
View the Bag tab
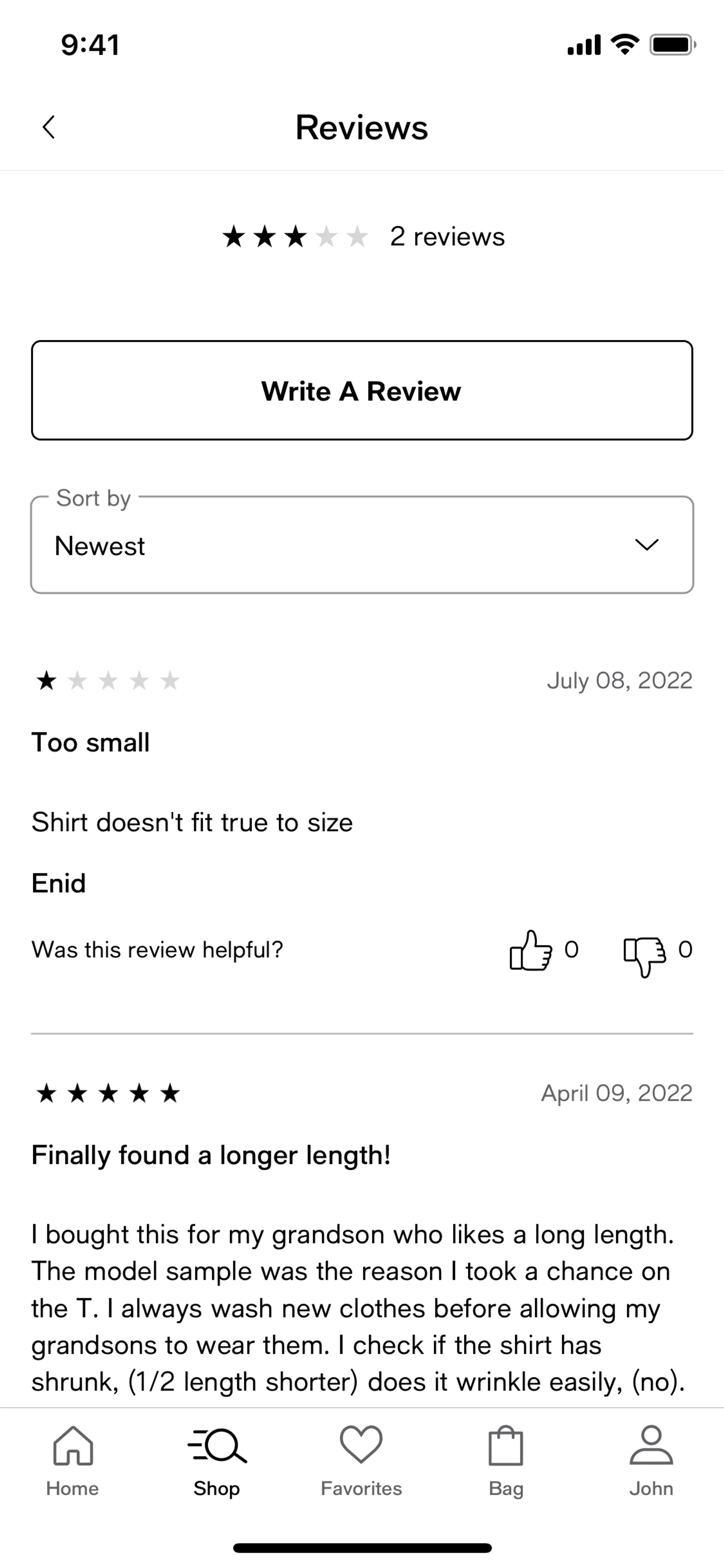[506, 1461]
